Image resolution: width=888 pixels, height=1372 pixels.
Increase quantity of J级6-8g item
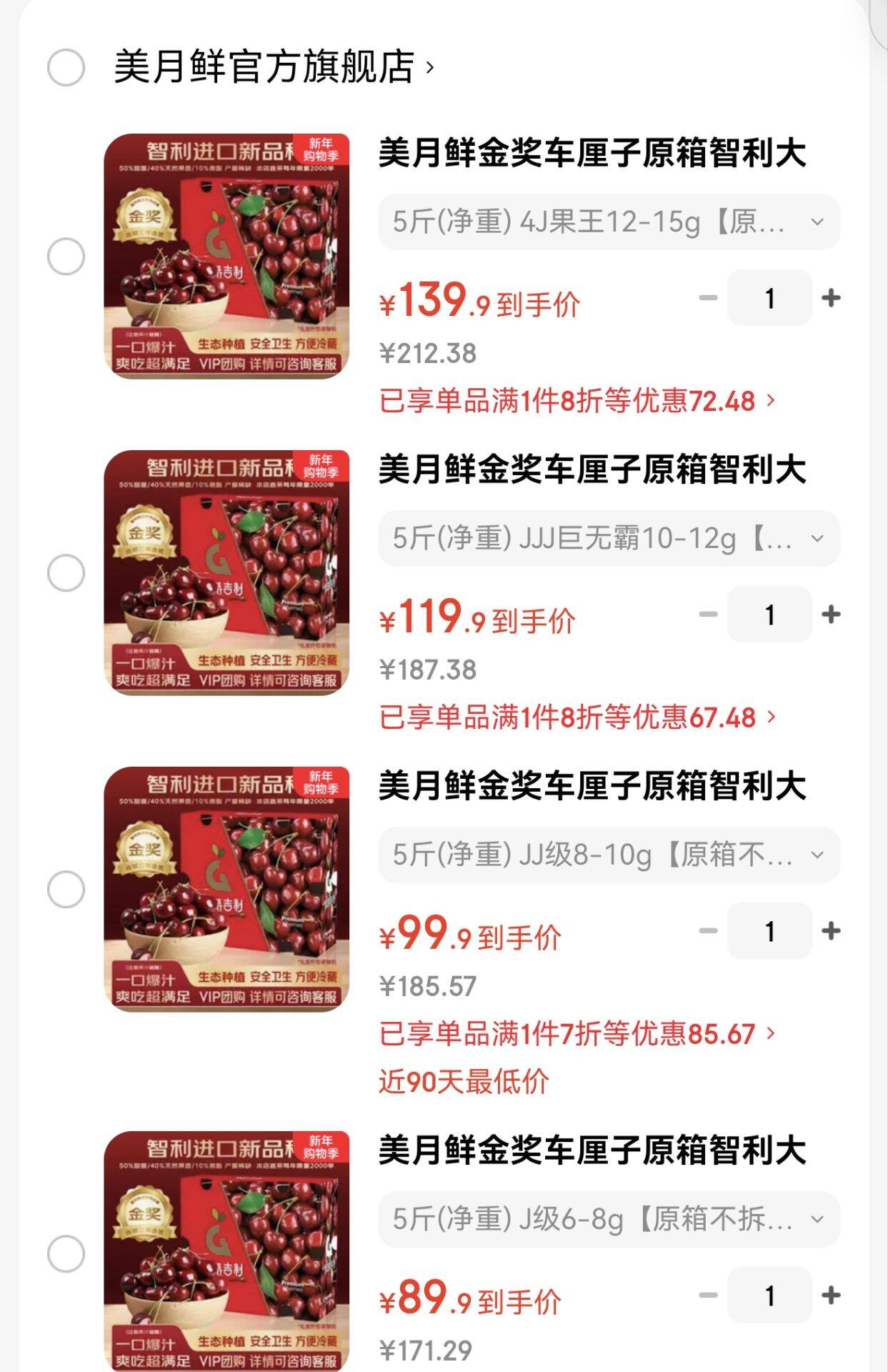831,1296
